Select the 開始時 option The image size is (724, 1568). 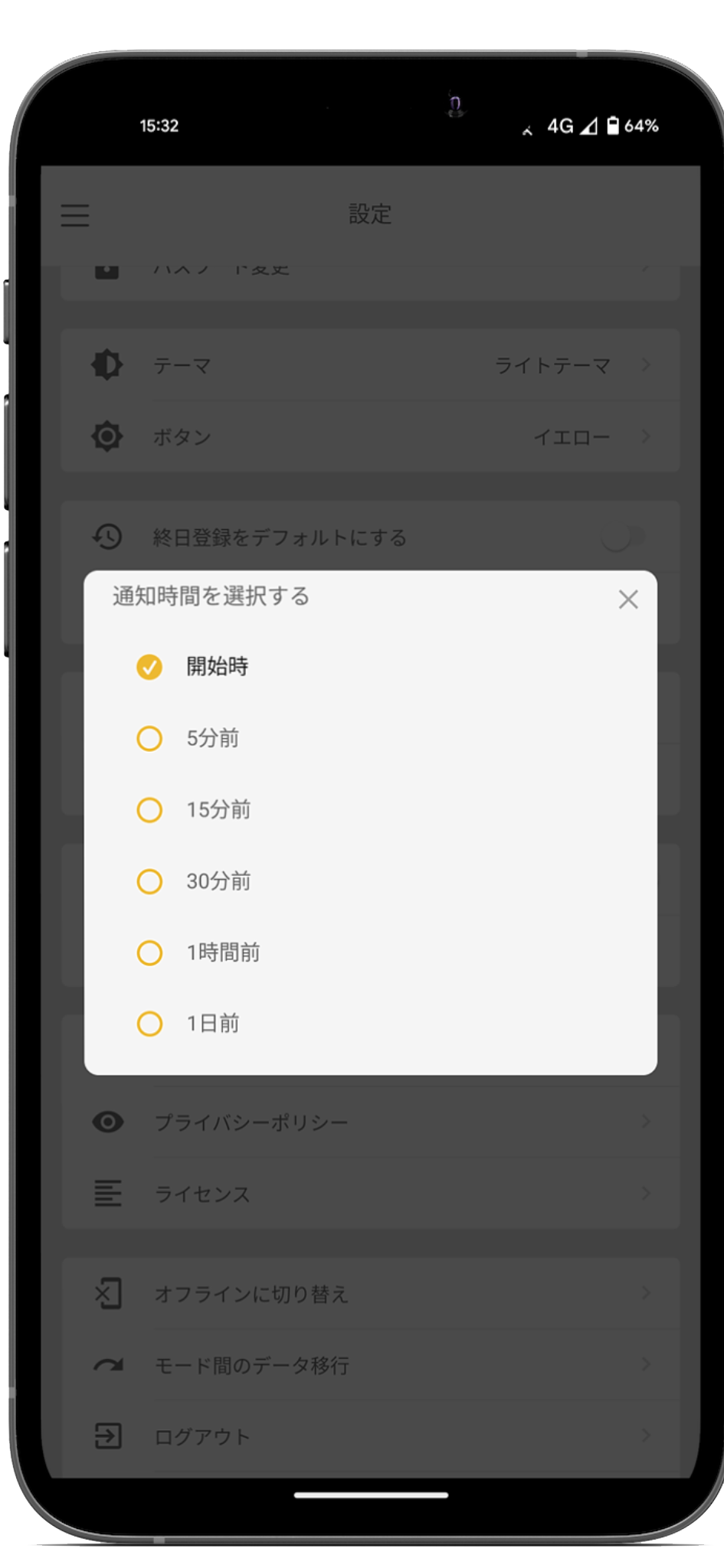click(x=370, y=667)
